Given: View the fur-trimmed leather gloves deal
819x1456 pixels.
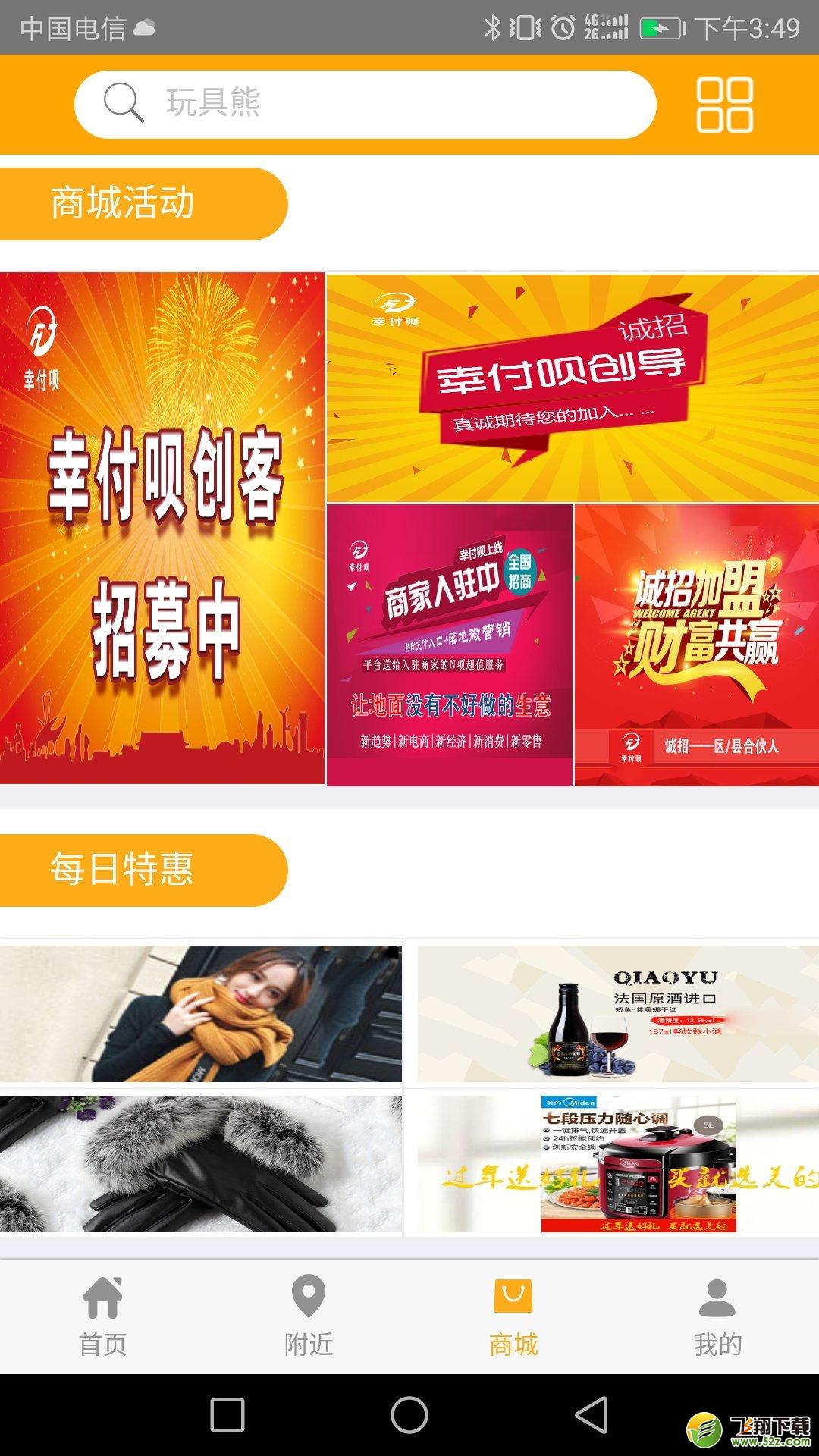Looking at the screenshot, I should coord(201,1163).
